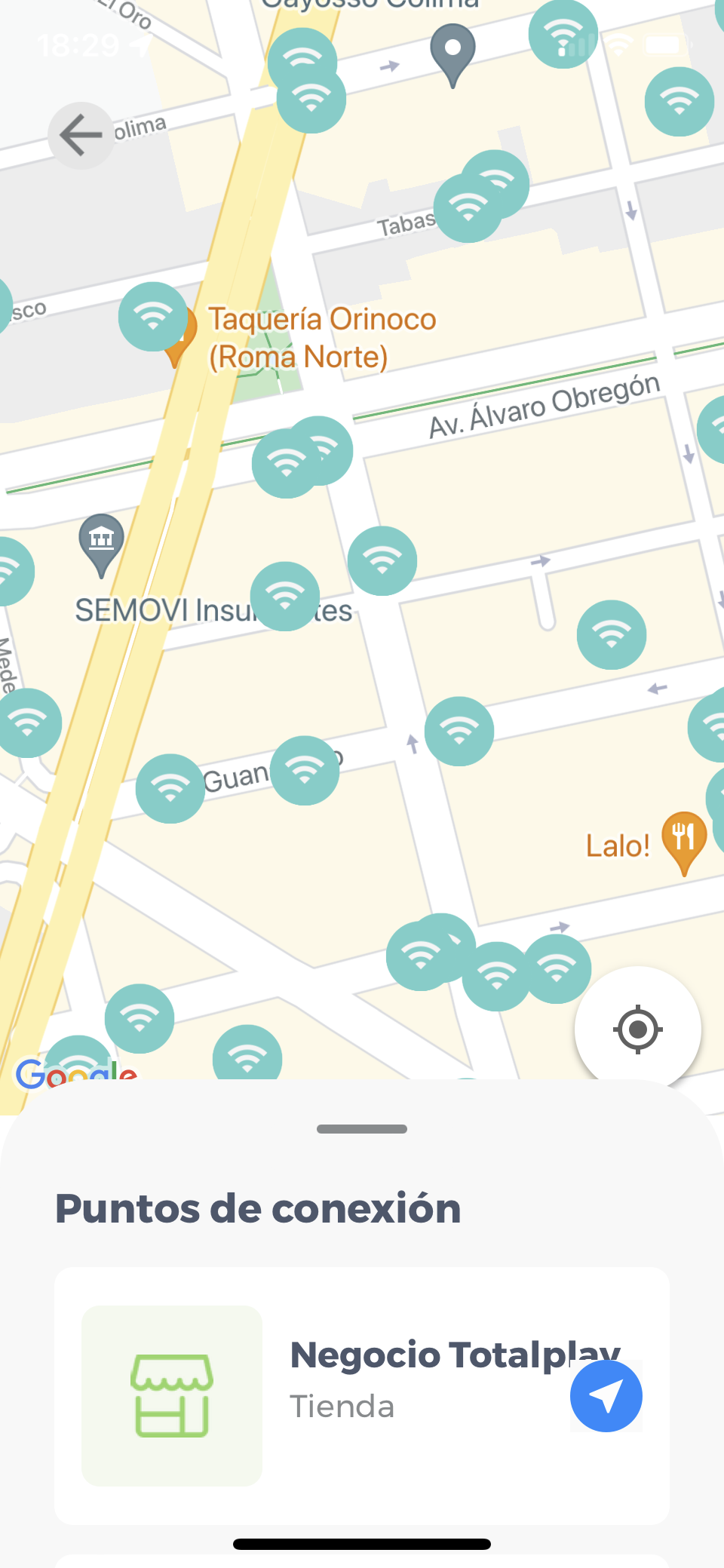Expand the Puntos de conexión sheet handle
Viewport: 724px width, 1568px height.
[362, 1129]
